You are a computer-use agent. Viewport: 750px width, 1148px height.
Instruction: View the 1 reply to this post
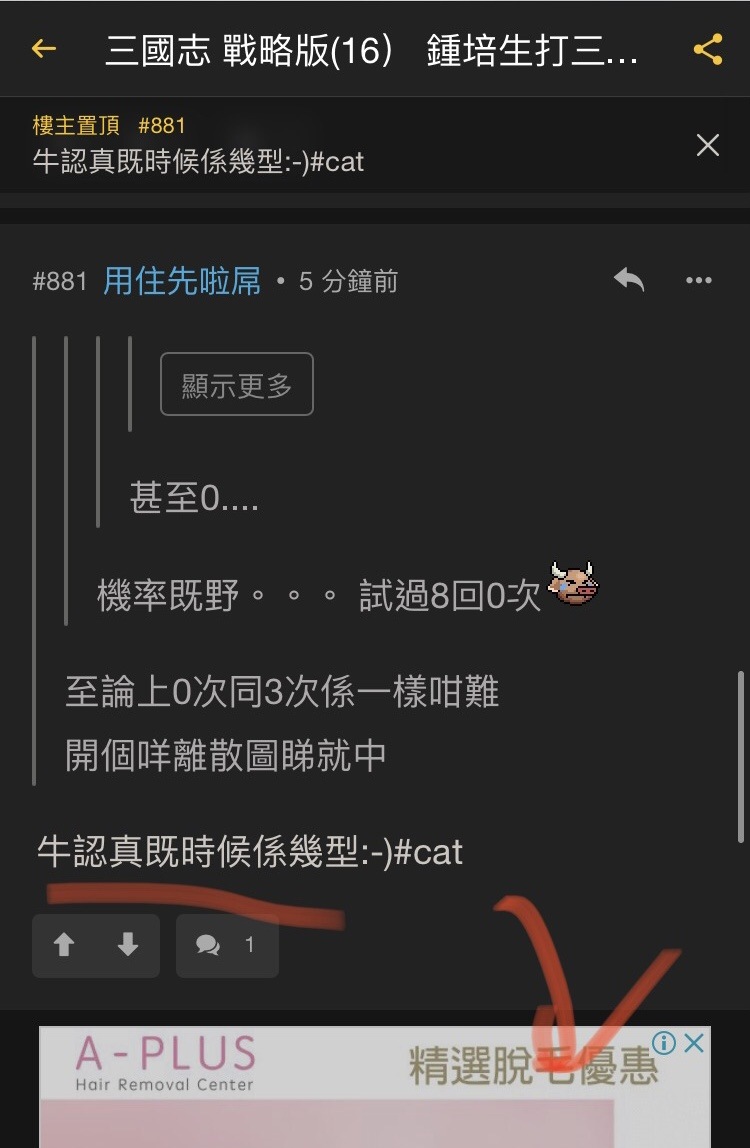tap(227, 945)
